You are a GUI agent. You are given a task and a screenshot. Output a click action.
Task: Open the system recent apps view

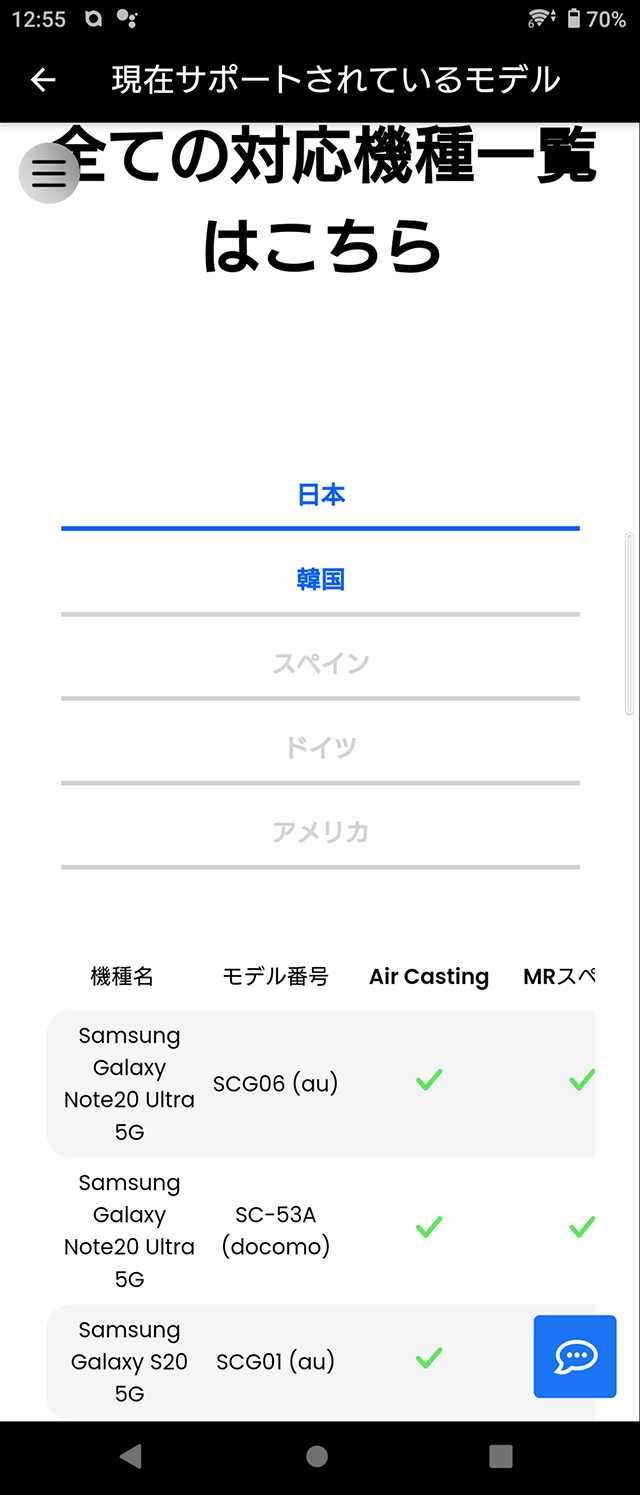[x=501, y=1456]
